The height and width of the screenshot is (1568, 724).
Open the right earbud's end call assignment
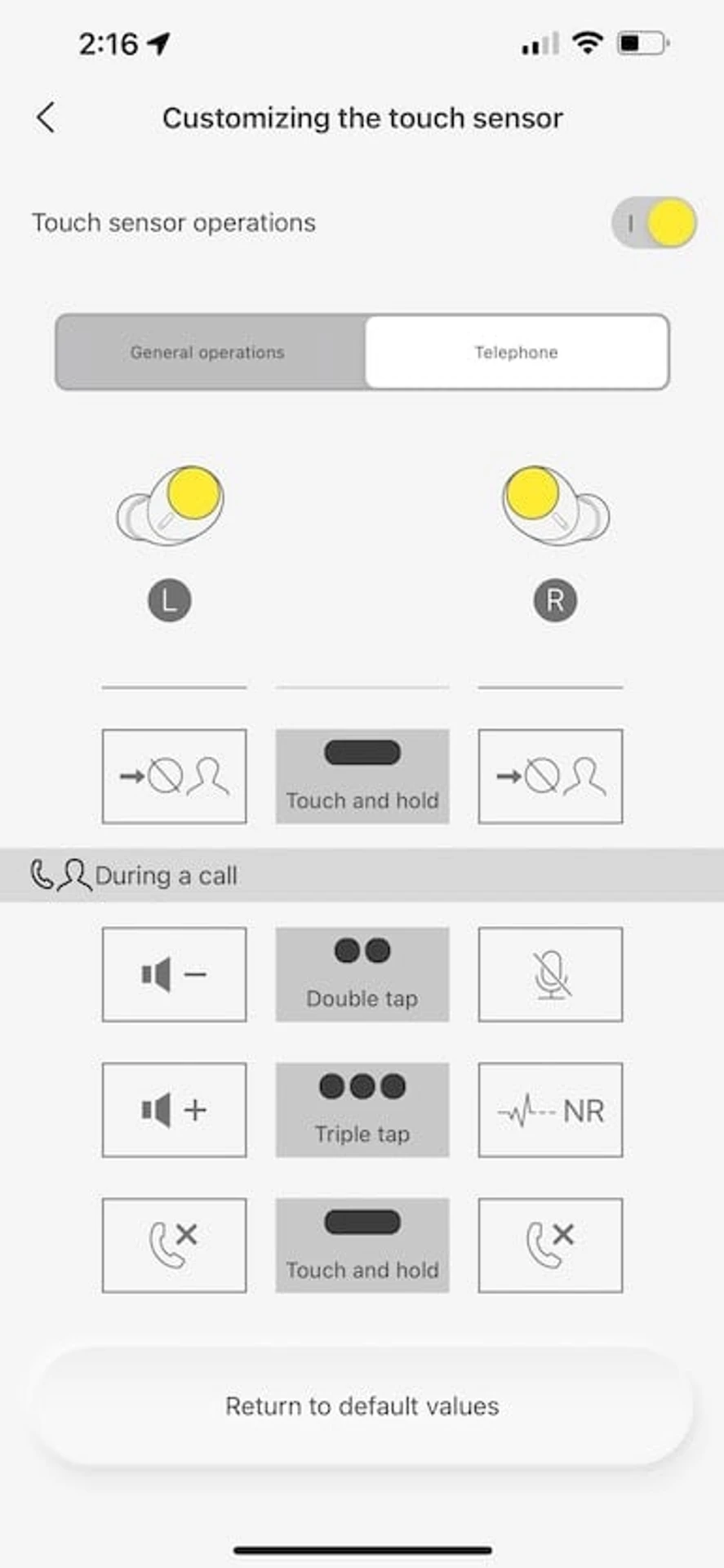(x=550, y=1245)
